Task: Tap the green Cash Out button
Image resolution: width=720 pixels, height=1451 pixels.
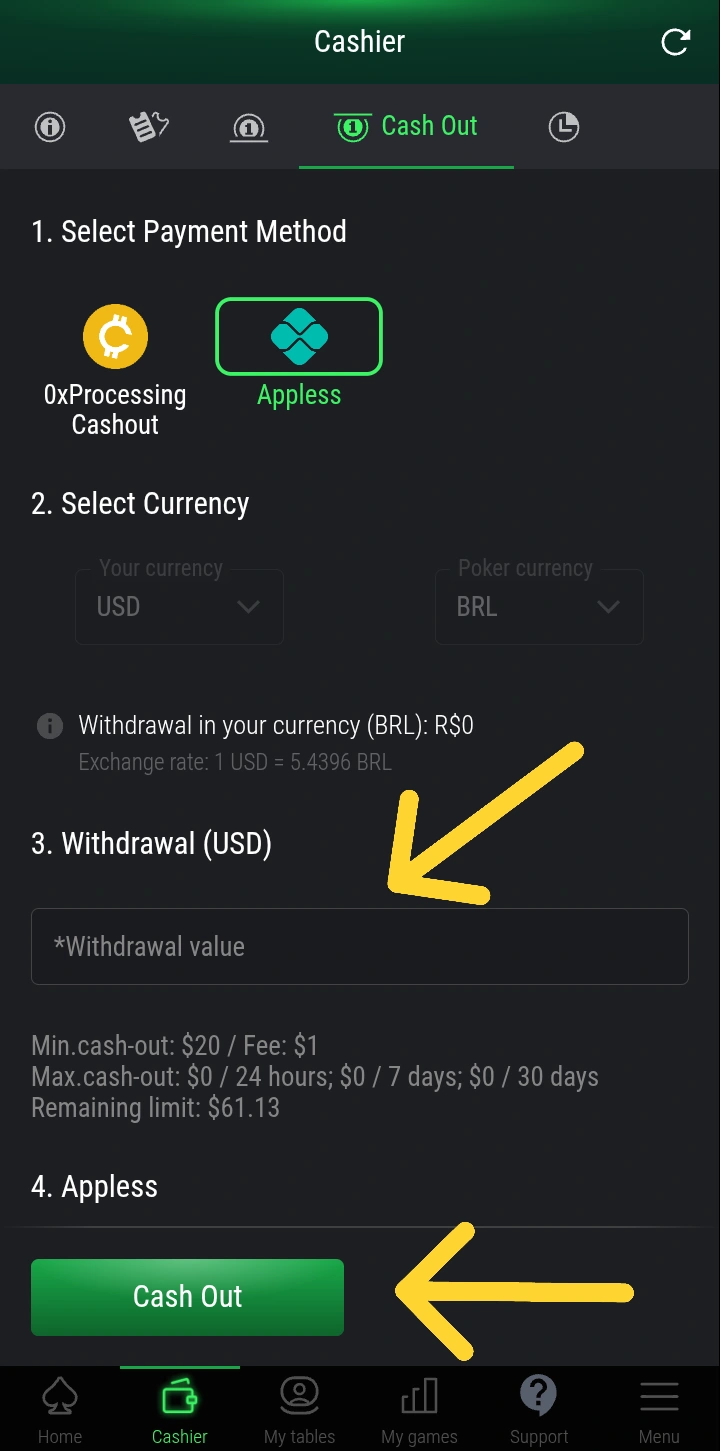Action: tap(188, 1297)
